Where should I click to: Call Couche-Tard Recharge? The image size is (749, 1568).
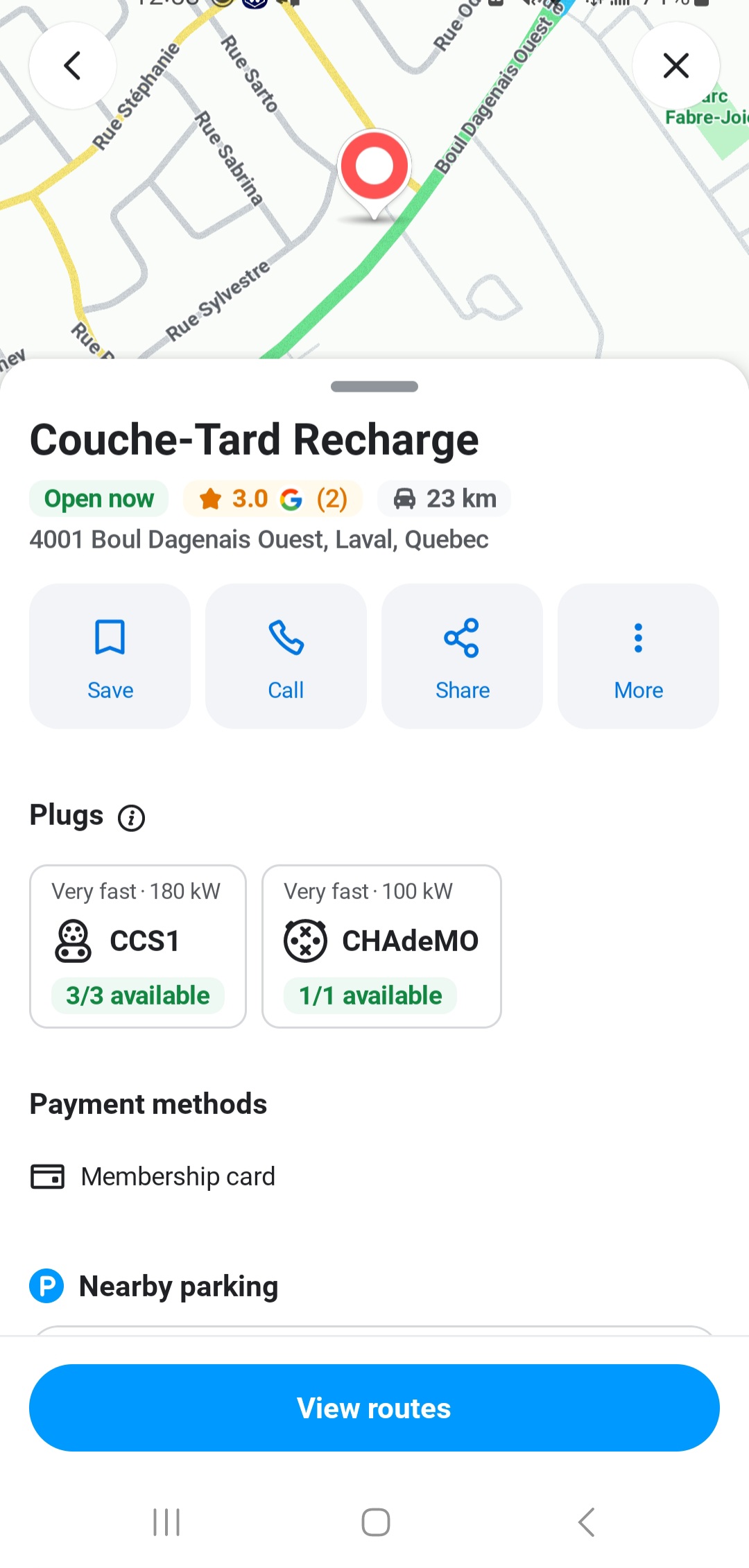tap(286, 656)
